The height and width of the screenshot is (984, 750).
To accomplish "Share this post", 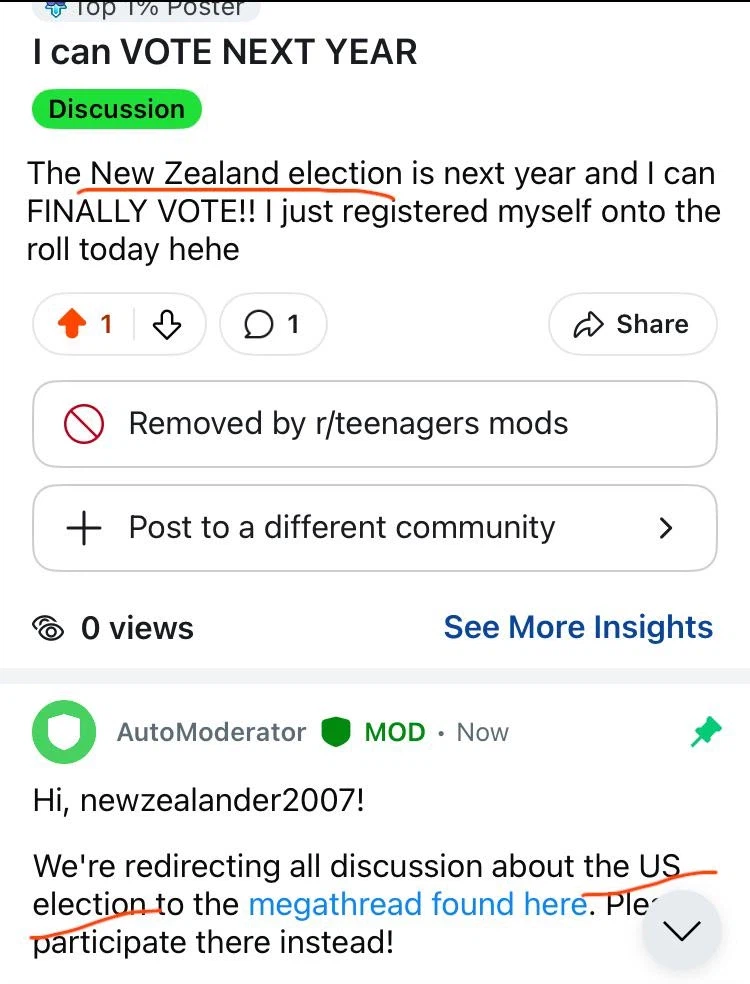I will point(632,325).
